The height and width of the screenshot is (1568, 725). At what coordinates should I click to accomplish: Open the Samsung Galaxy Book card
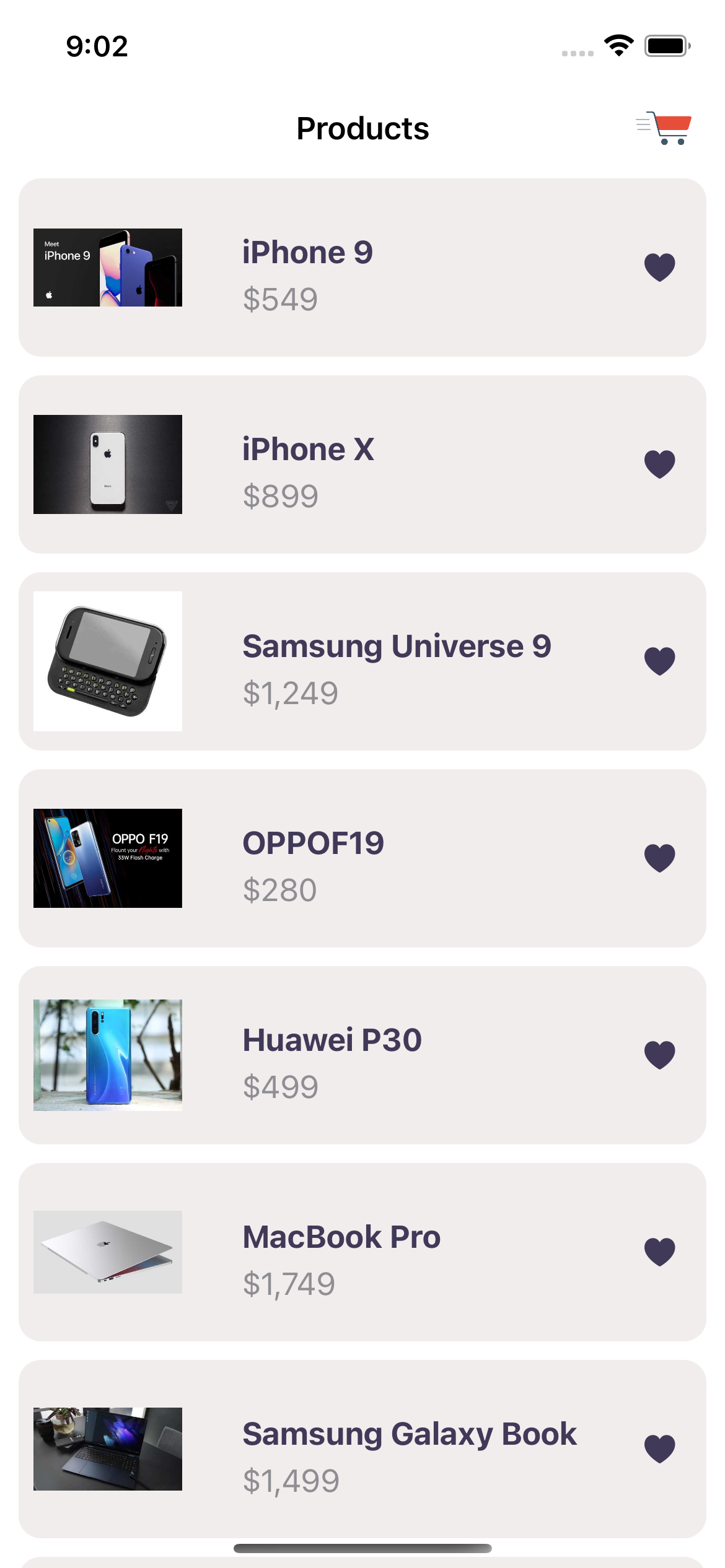[x=362, y=1449]
